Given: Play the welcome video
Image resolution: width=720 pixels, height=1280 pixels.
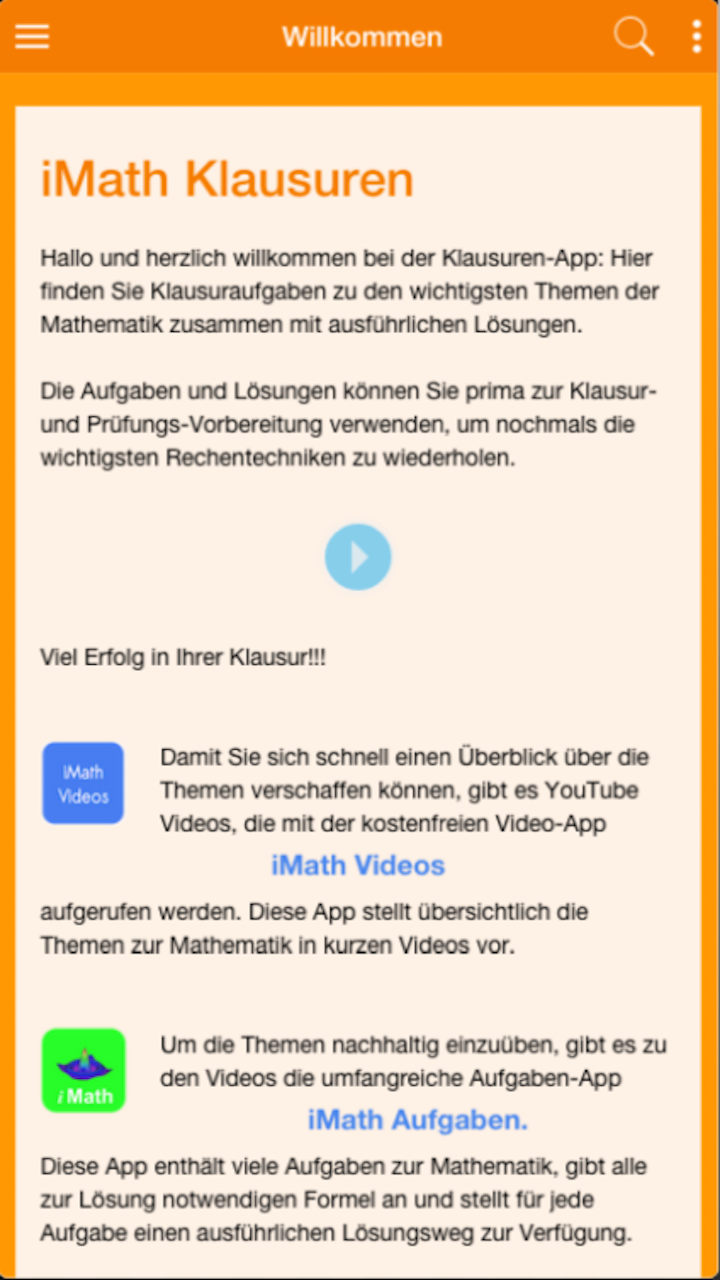Looking at the screenshot, I should pos(358,557).
